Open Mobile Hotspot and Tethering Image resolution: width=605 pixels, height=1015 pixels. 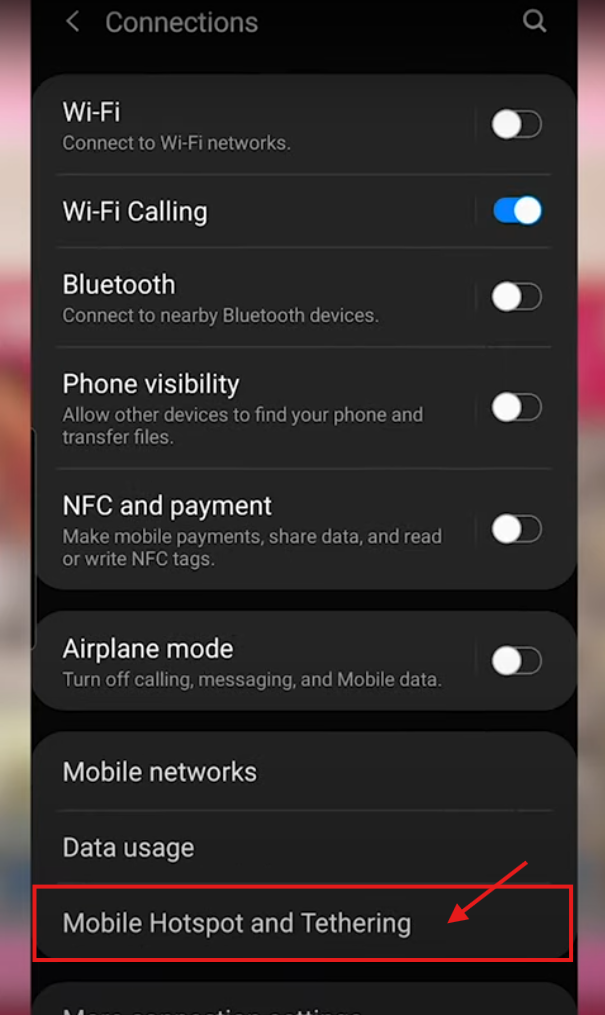(237, 923)
